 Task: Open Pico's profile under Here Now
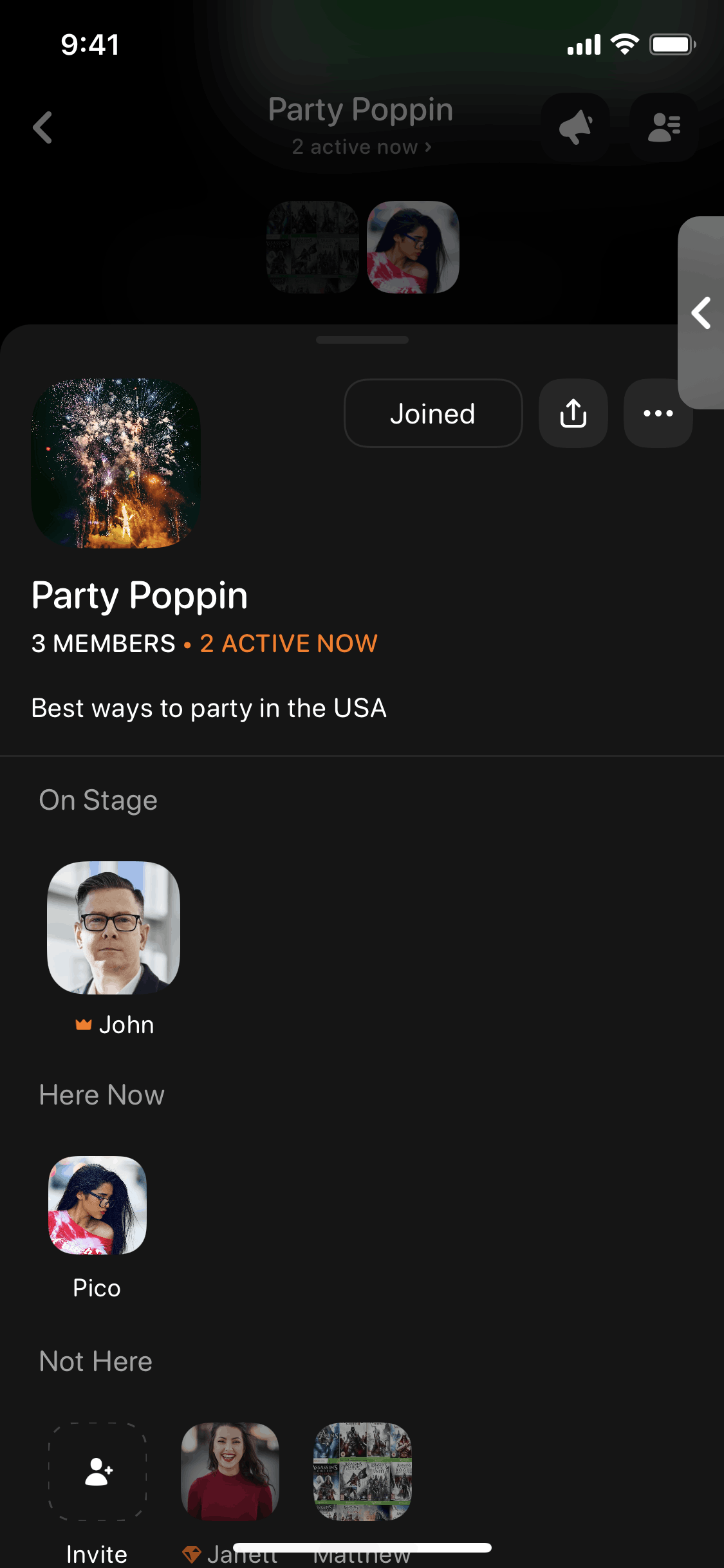(x=98, y=1205)
